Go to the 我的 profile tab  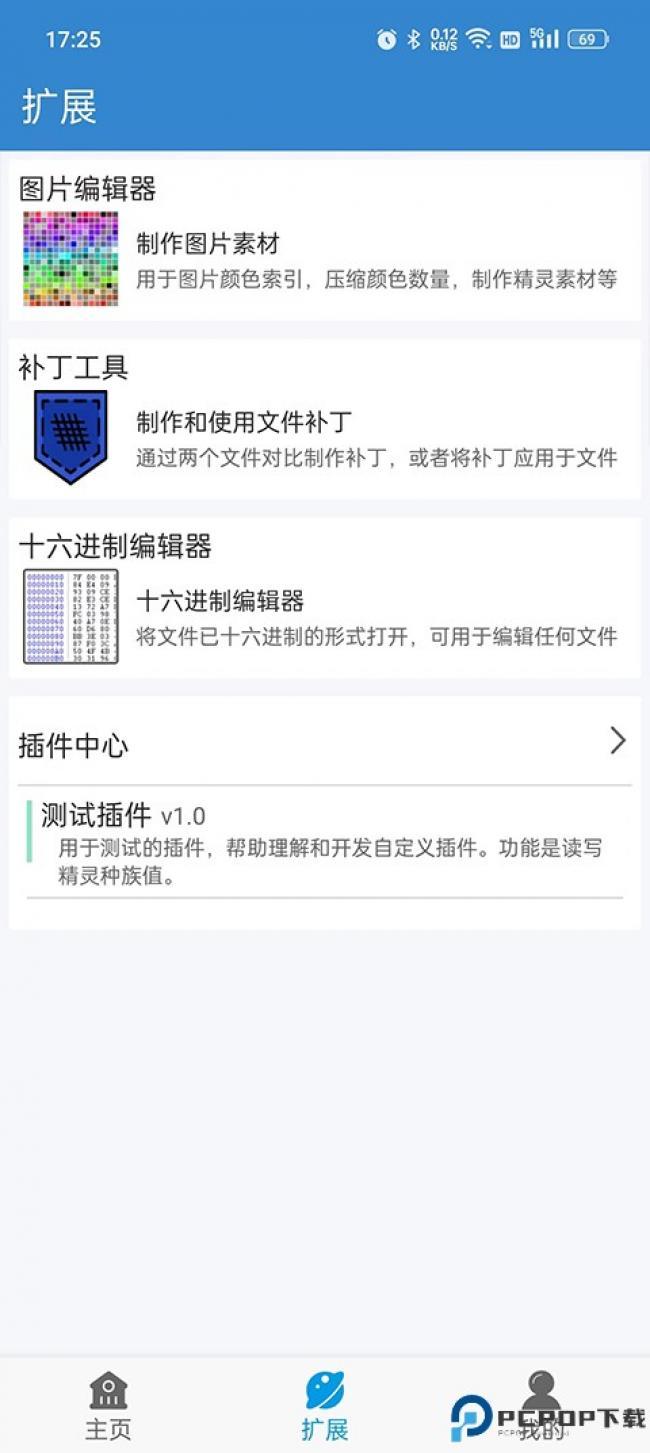click(x=541, y=1406)
